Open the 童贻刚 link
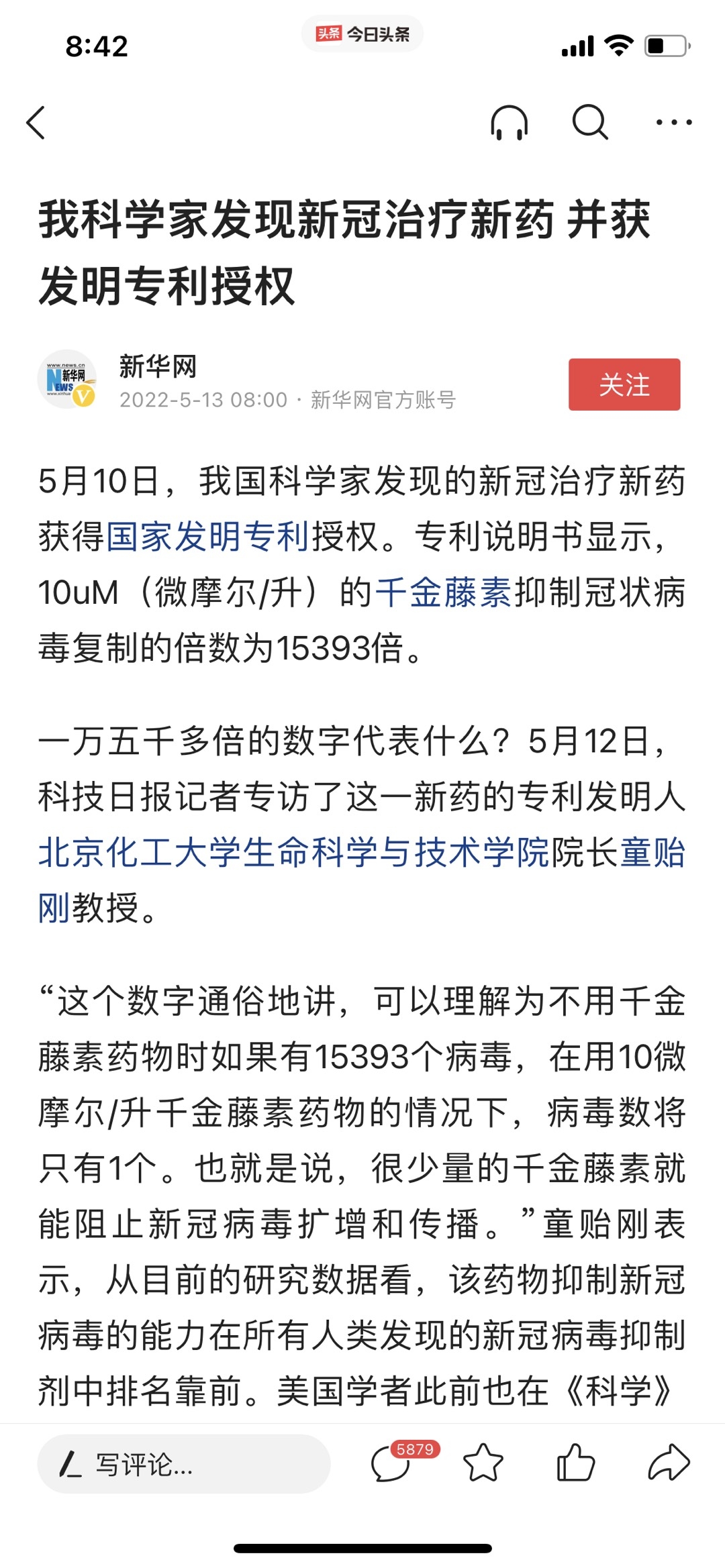725x1568 pixels. tap(651, 853)
